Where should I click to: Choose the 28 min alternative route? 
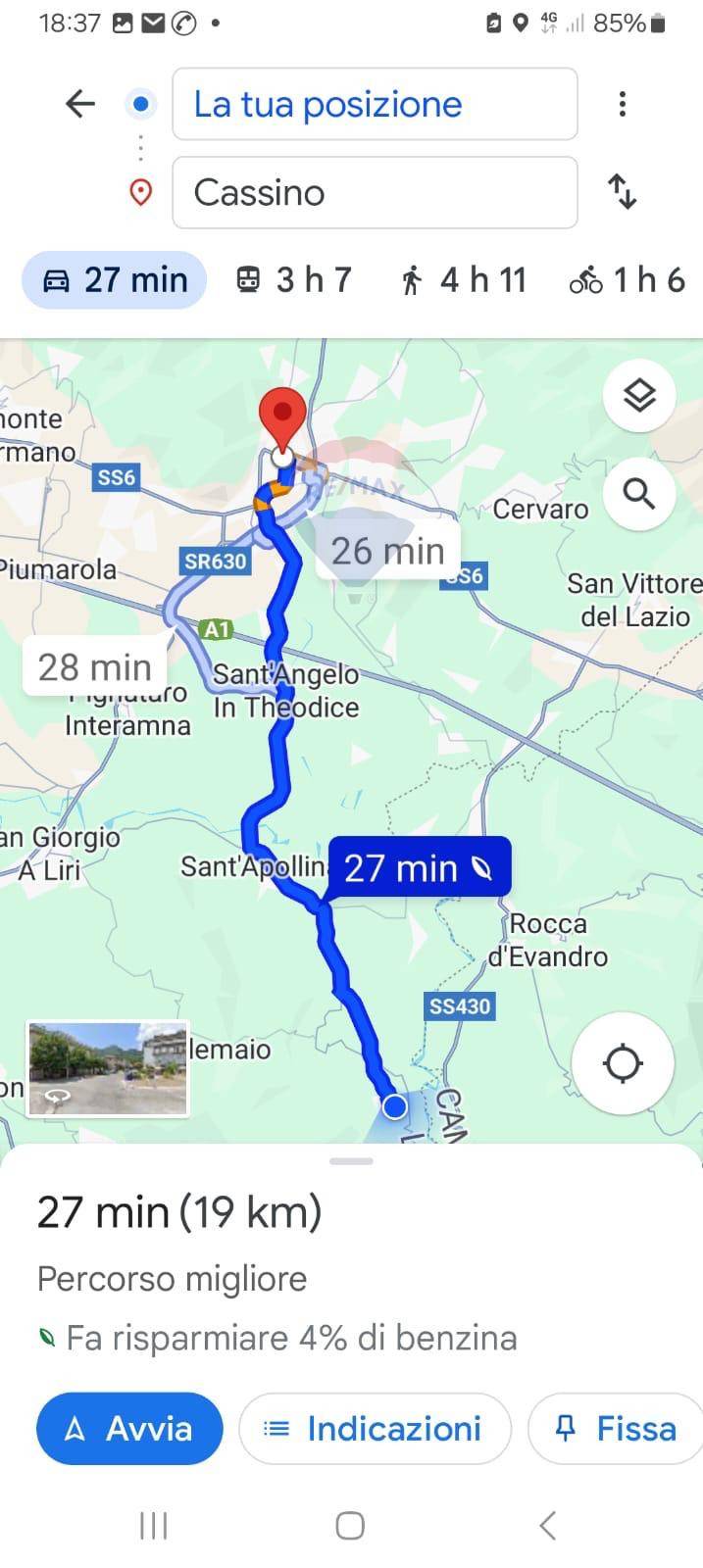tap(94, 668)
